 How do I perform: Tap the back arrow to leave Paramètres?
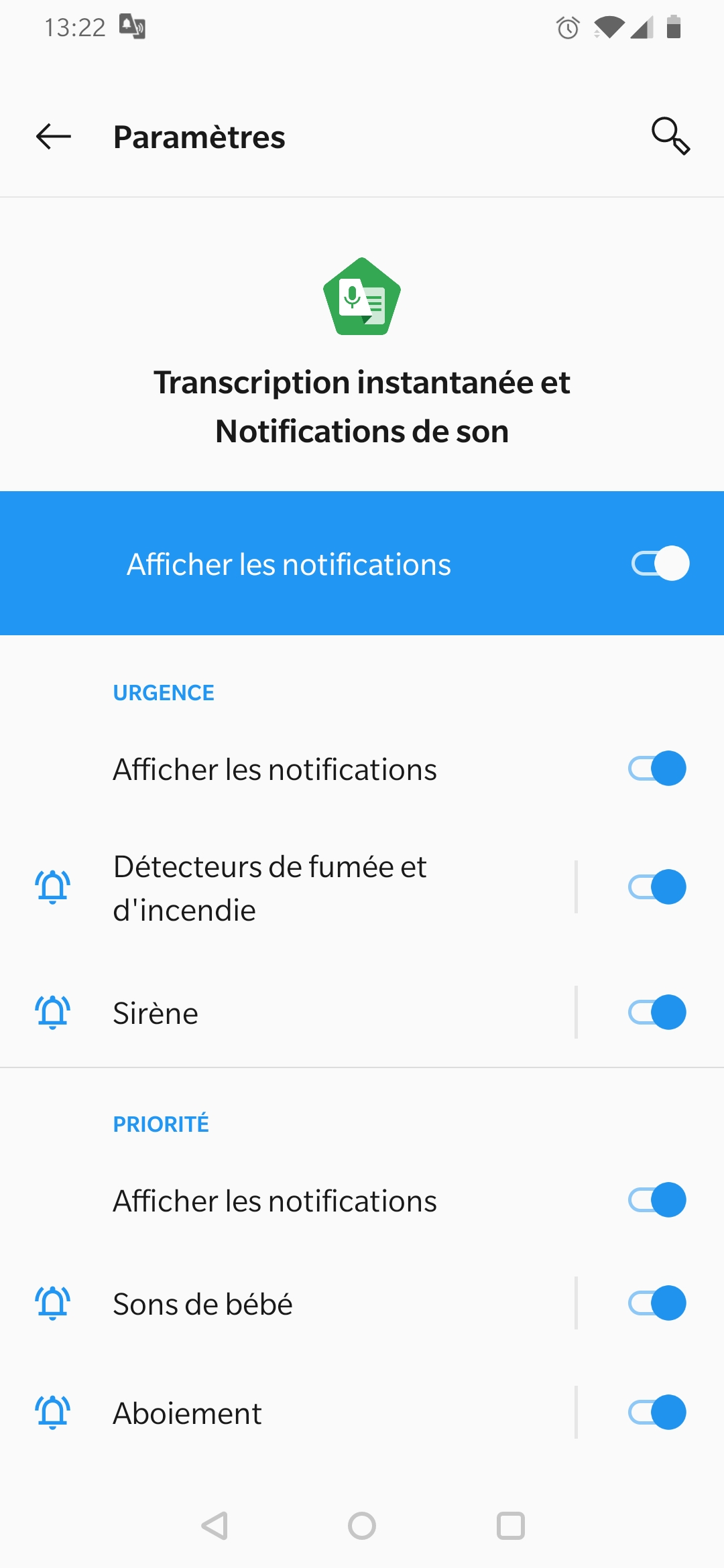(x=52, y=137)
